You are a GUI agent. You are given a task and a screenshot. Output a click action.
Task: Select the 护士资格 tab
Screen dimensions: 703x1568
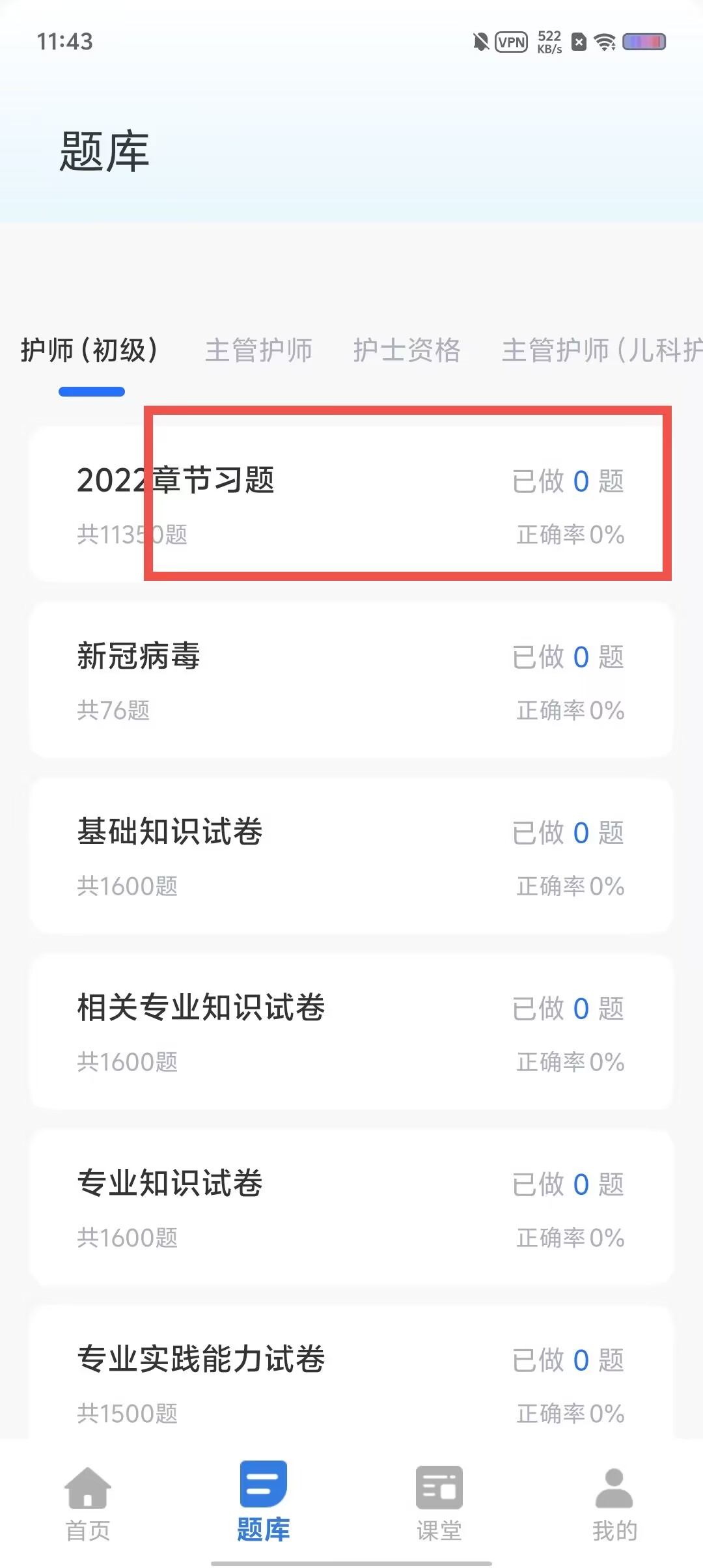point(407,350)
